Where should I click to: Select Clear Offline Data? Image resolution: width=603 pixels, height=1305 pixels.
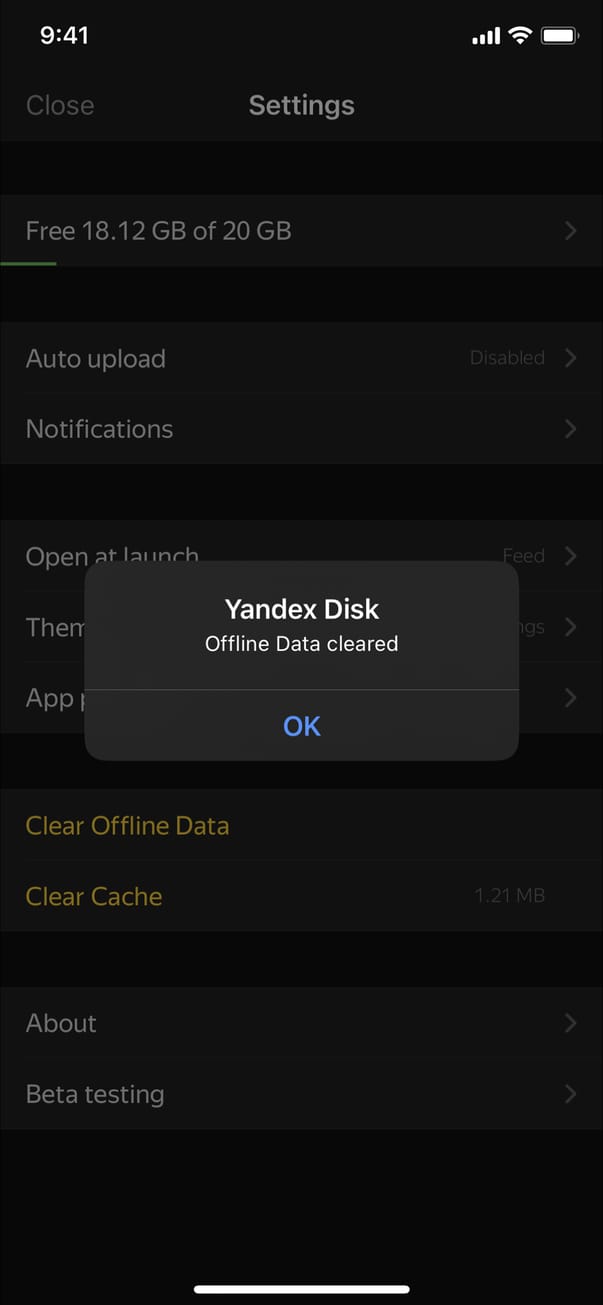[x=127, y=826]
